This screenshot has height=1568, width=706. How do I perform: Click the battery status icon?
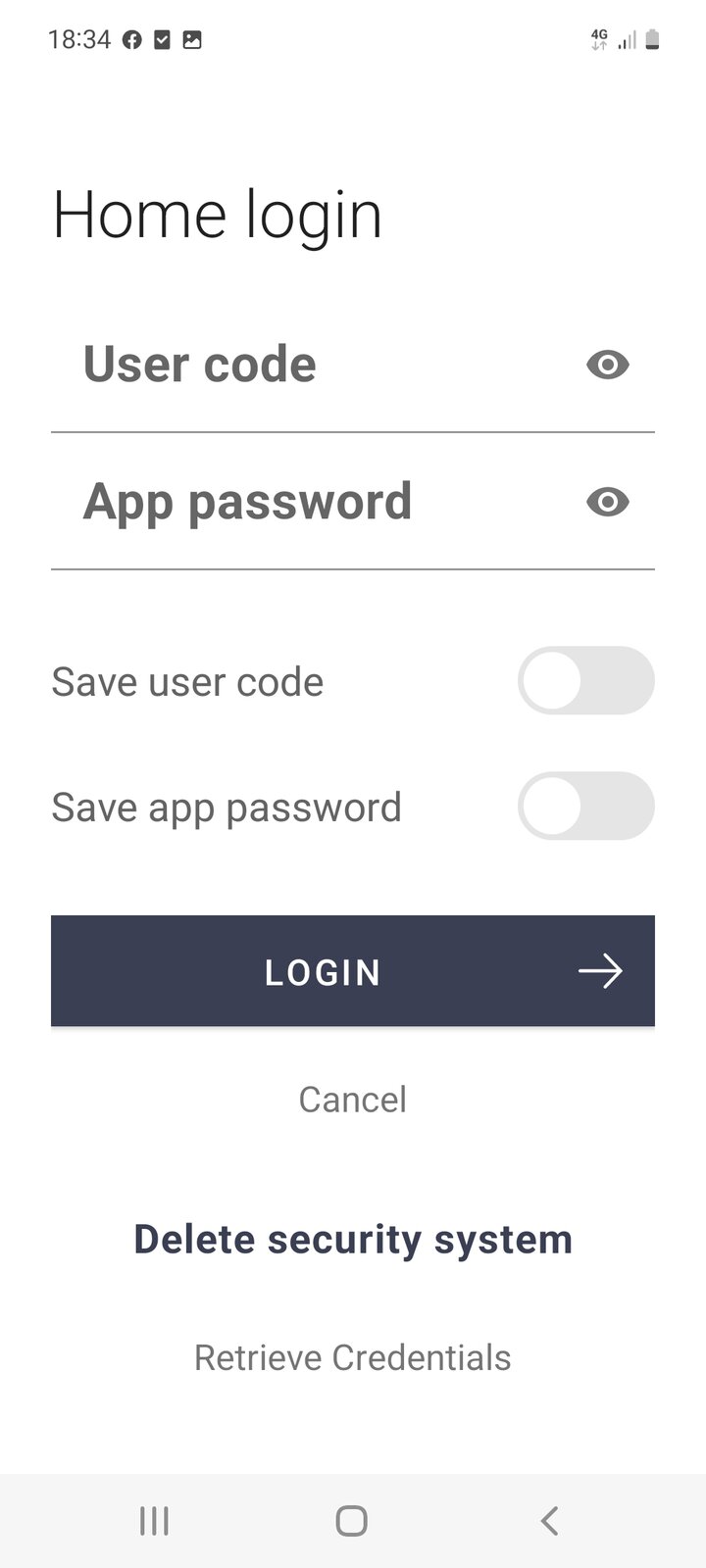pos(651,39)
